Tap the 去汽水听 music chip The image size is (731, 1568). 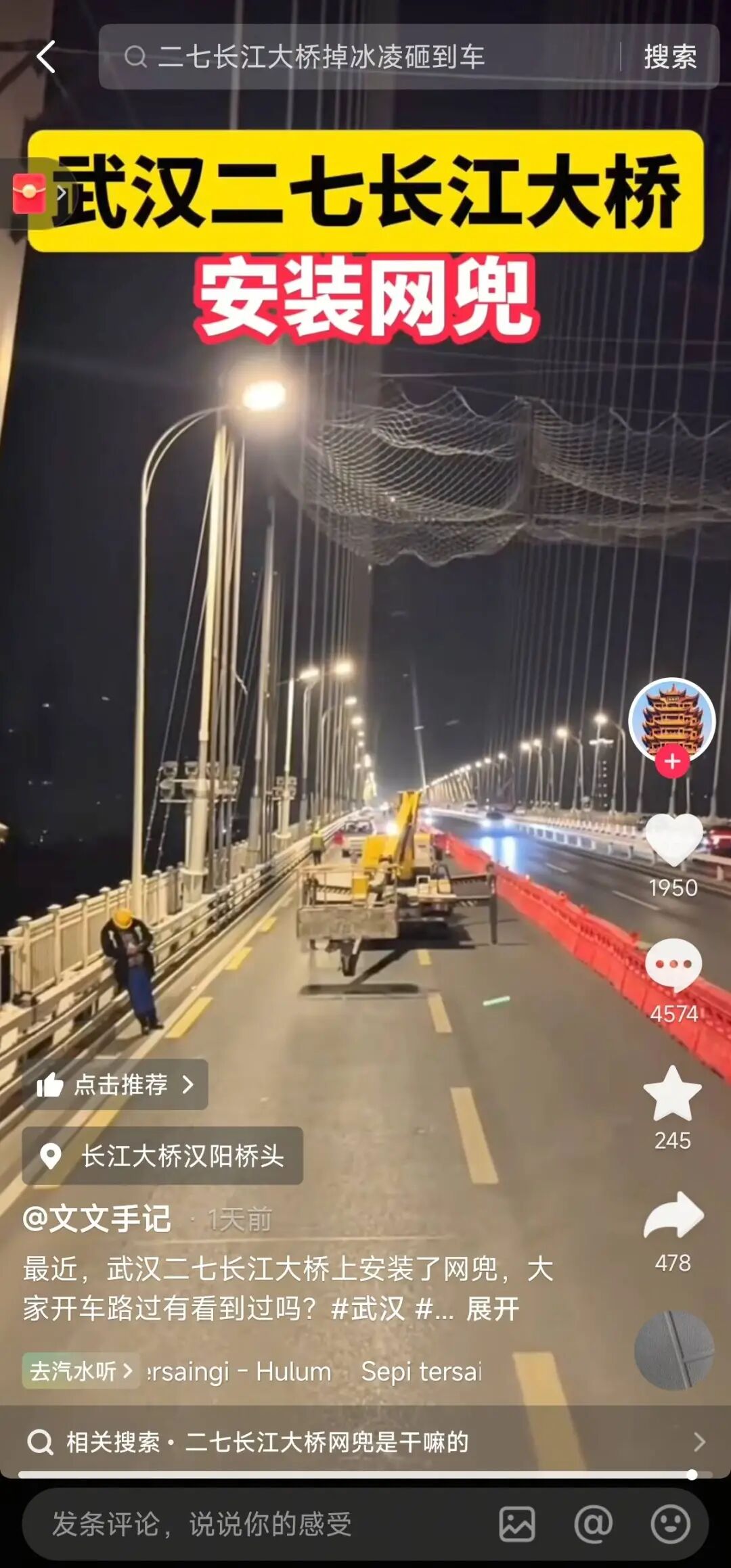point(81,1371)
